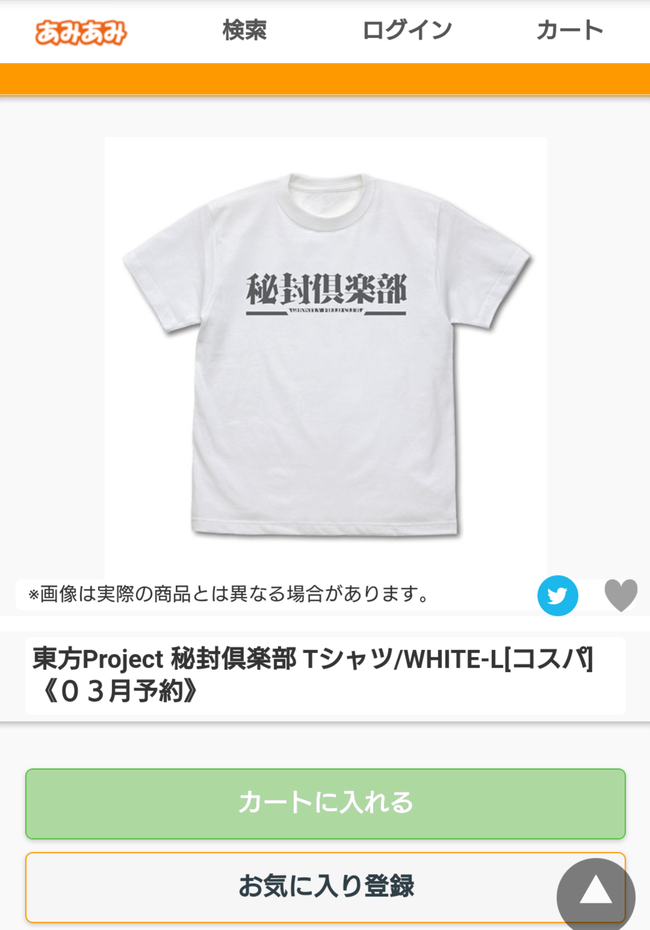
Task: Add item with カートに入れる button
Action: click(x=325, y=803)
